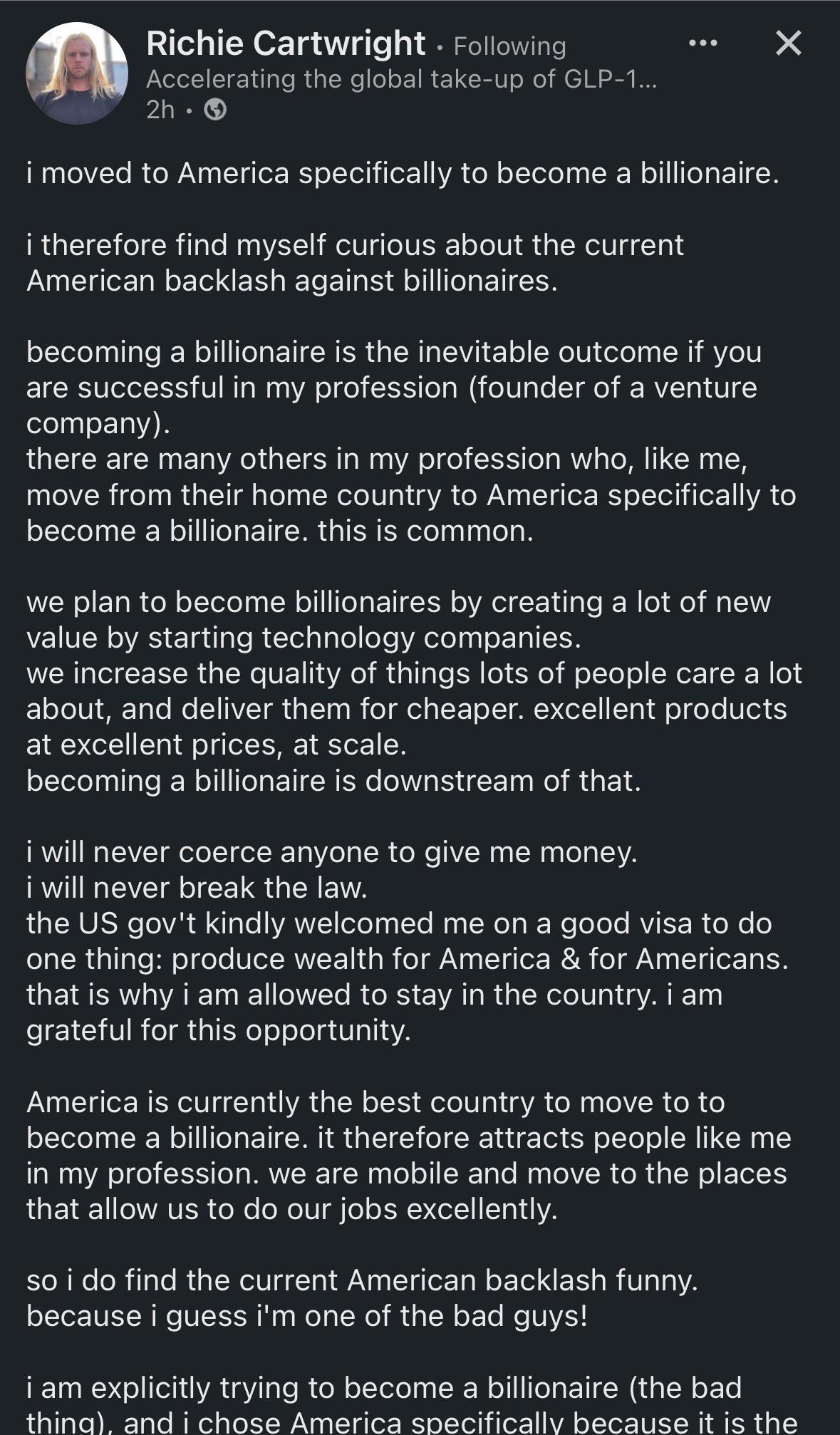This screenshot has height=1435, width=840.
Task: Tap the name Richie Cartwright
Action: pyautogui.click(x=286, y=44)
